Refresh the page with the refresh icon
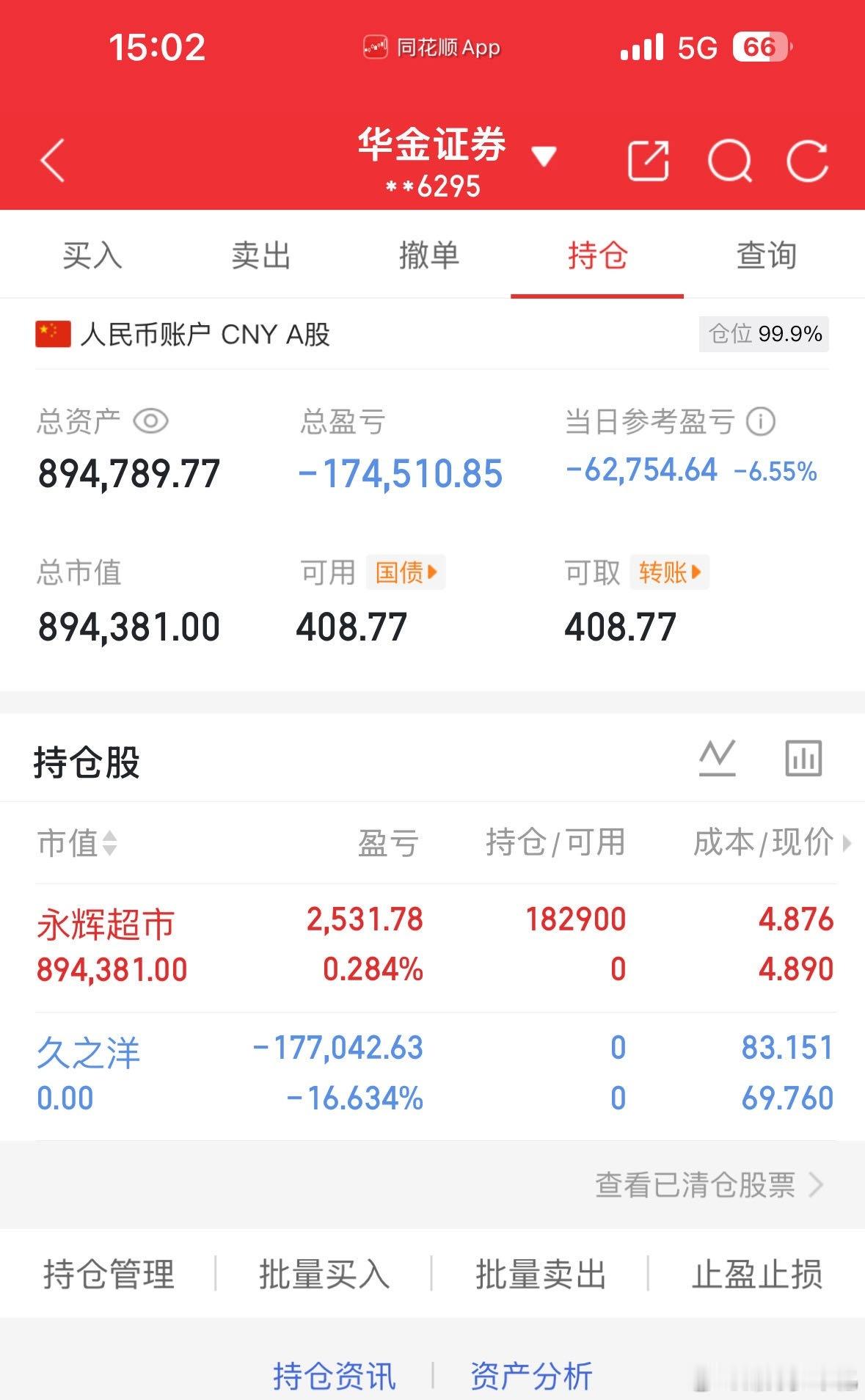Image resolution: width=865 pixels, height=1400 pixels. click(x=808, y=161)
